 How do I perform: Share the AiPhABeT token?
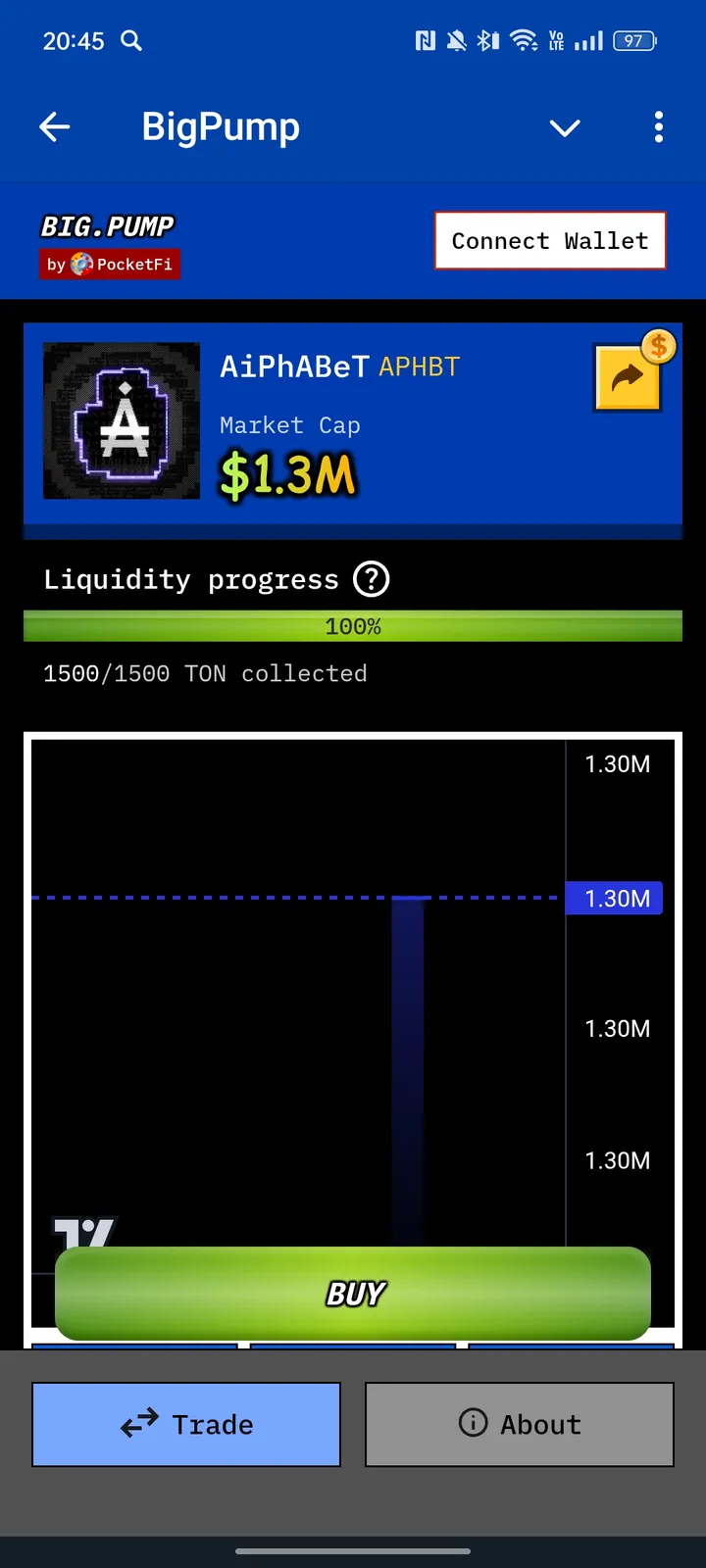pos(630,376)
